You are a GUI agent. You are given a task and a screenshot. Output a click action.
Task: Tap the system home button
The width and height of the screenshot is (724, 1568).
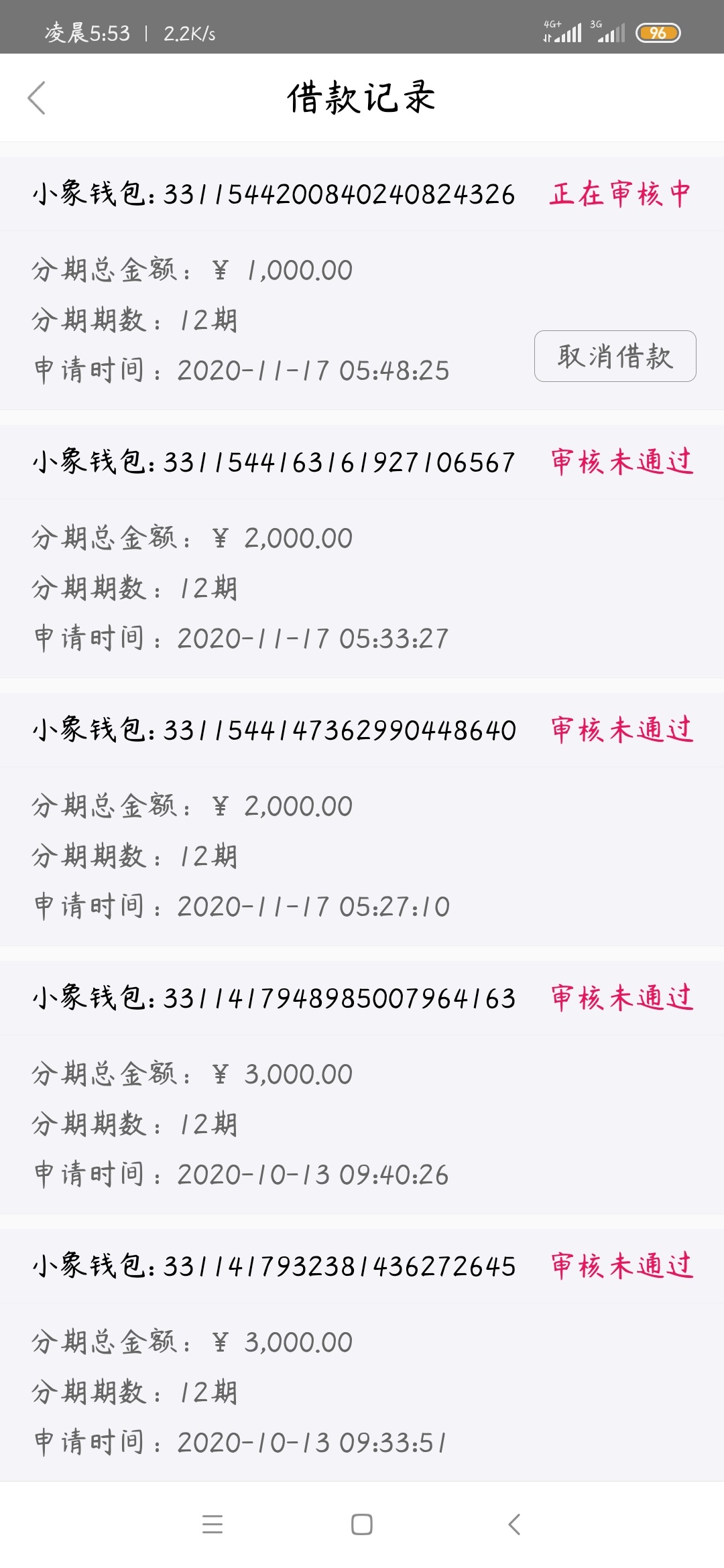coord(362,1524)
